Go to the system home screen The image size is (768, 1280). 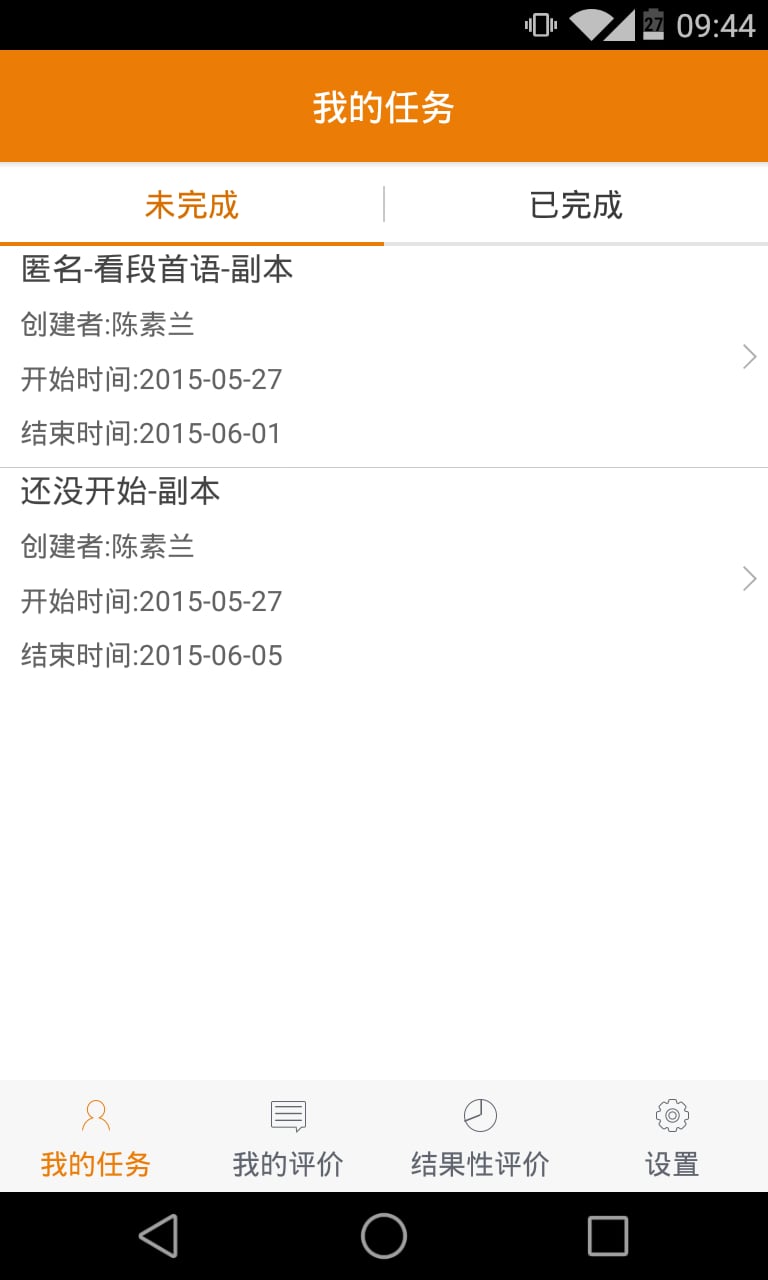tap(384, 1236)
